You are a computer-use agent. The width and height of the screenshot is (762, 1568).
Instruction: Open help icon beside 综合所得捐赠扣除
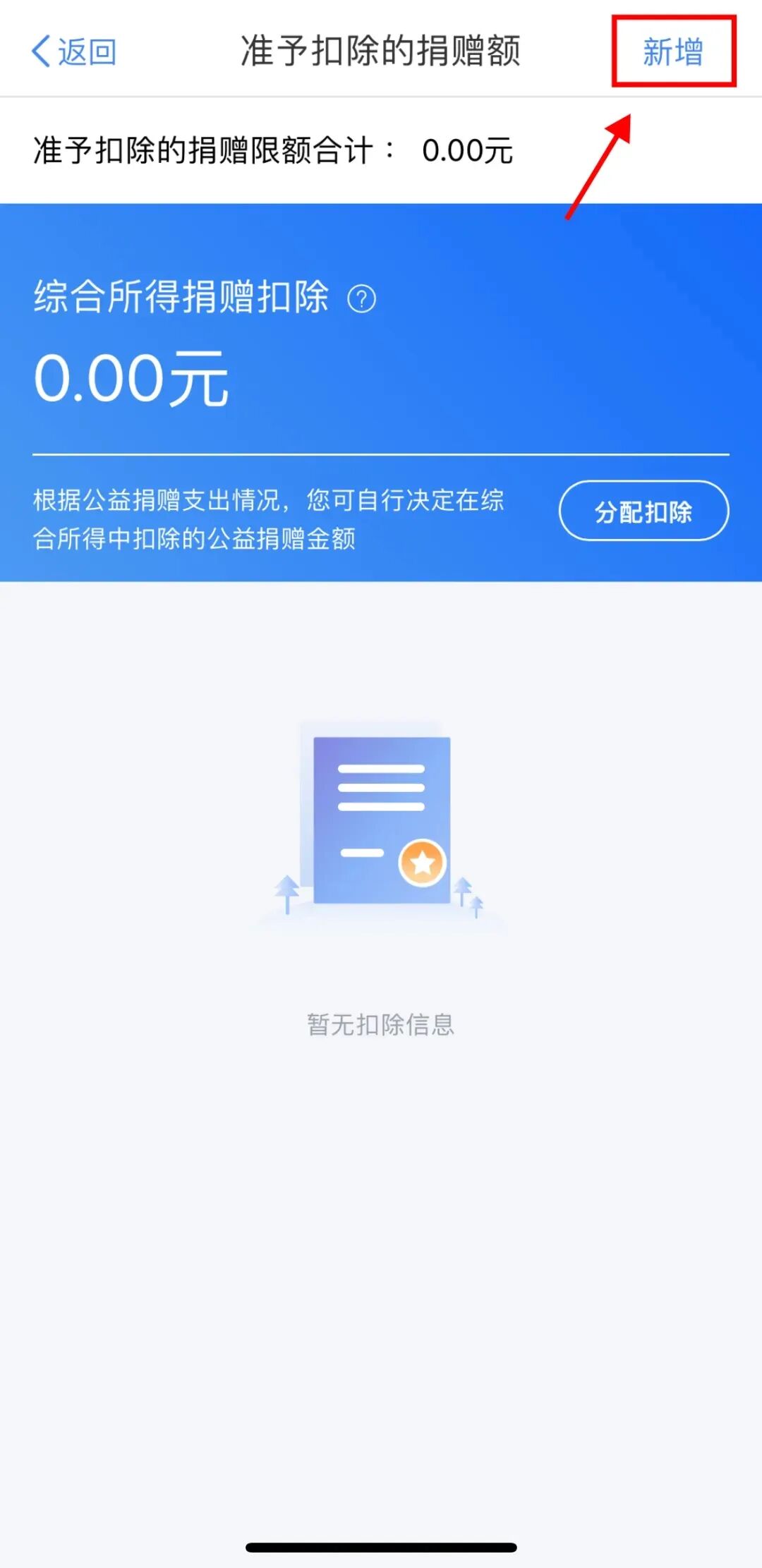click(362, 299)
